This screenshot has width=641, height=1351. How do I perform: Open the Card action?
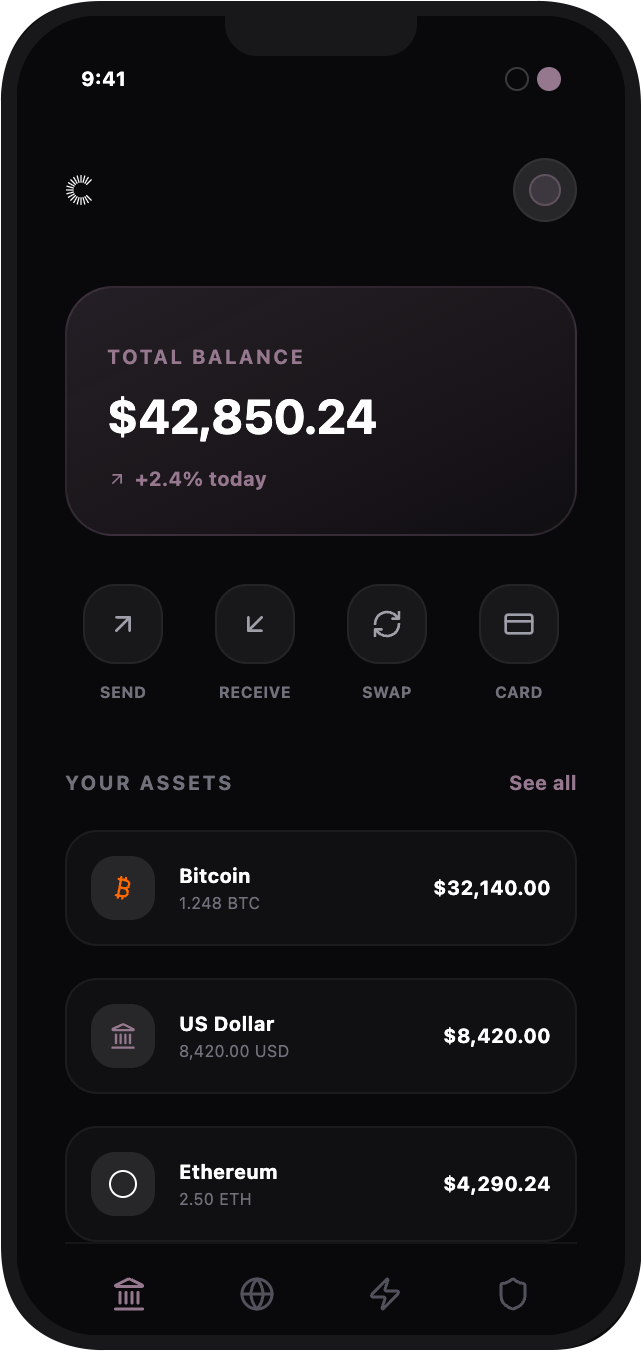(x=519, y=624)
